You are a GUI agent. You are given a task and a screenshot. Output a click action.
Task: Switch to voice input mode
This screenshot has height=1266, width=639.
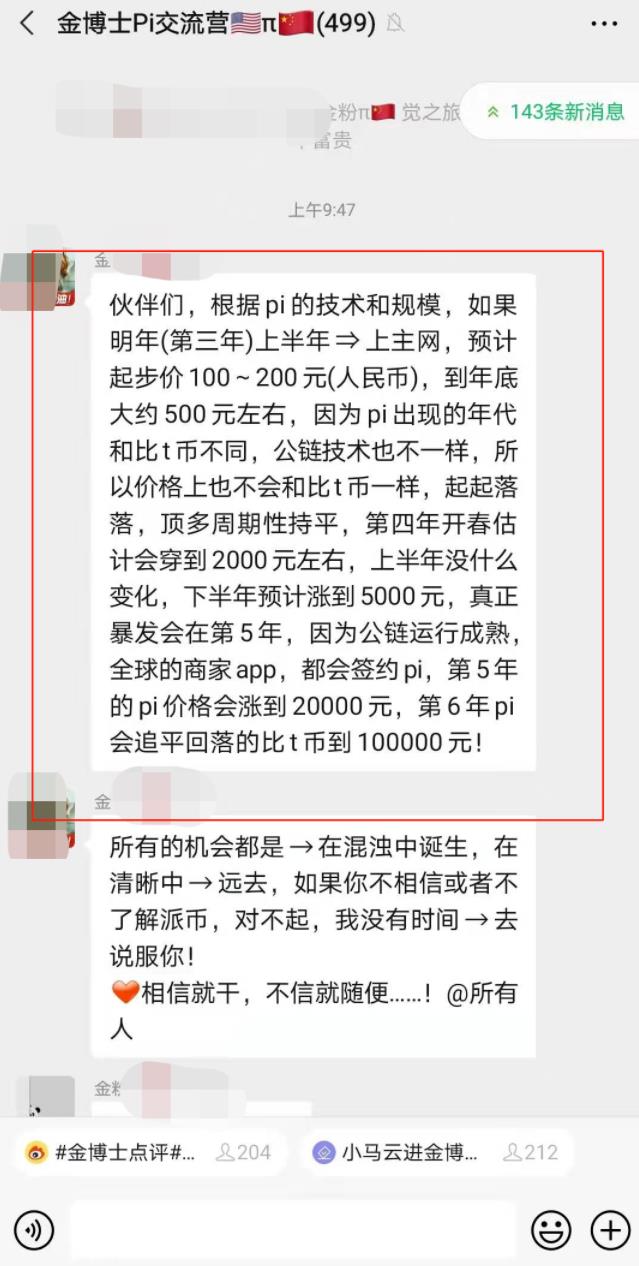pyautogui.click(x=33, y=1230)
